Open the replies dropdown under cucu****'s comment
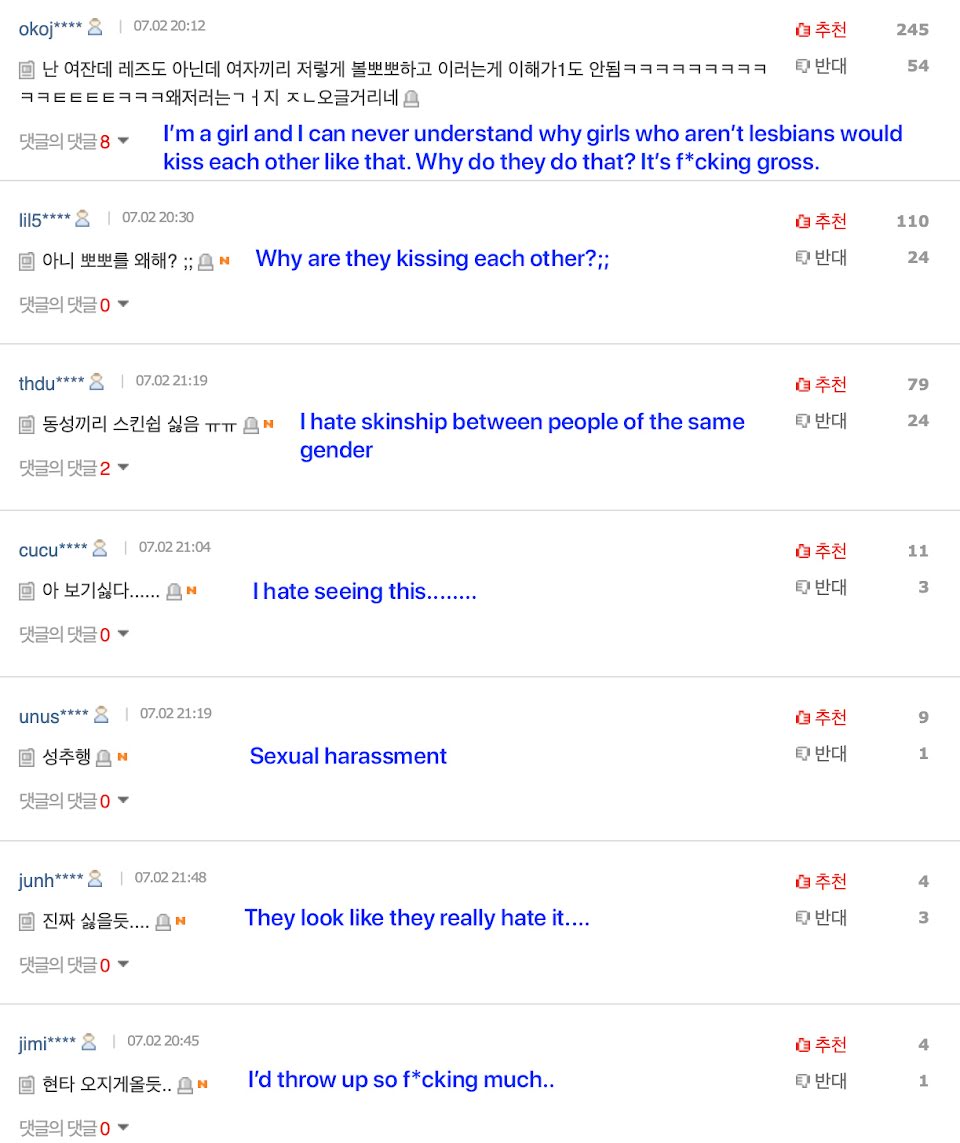 [x=74, y=634]
